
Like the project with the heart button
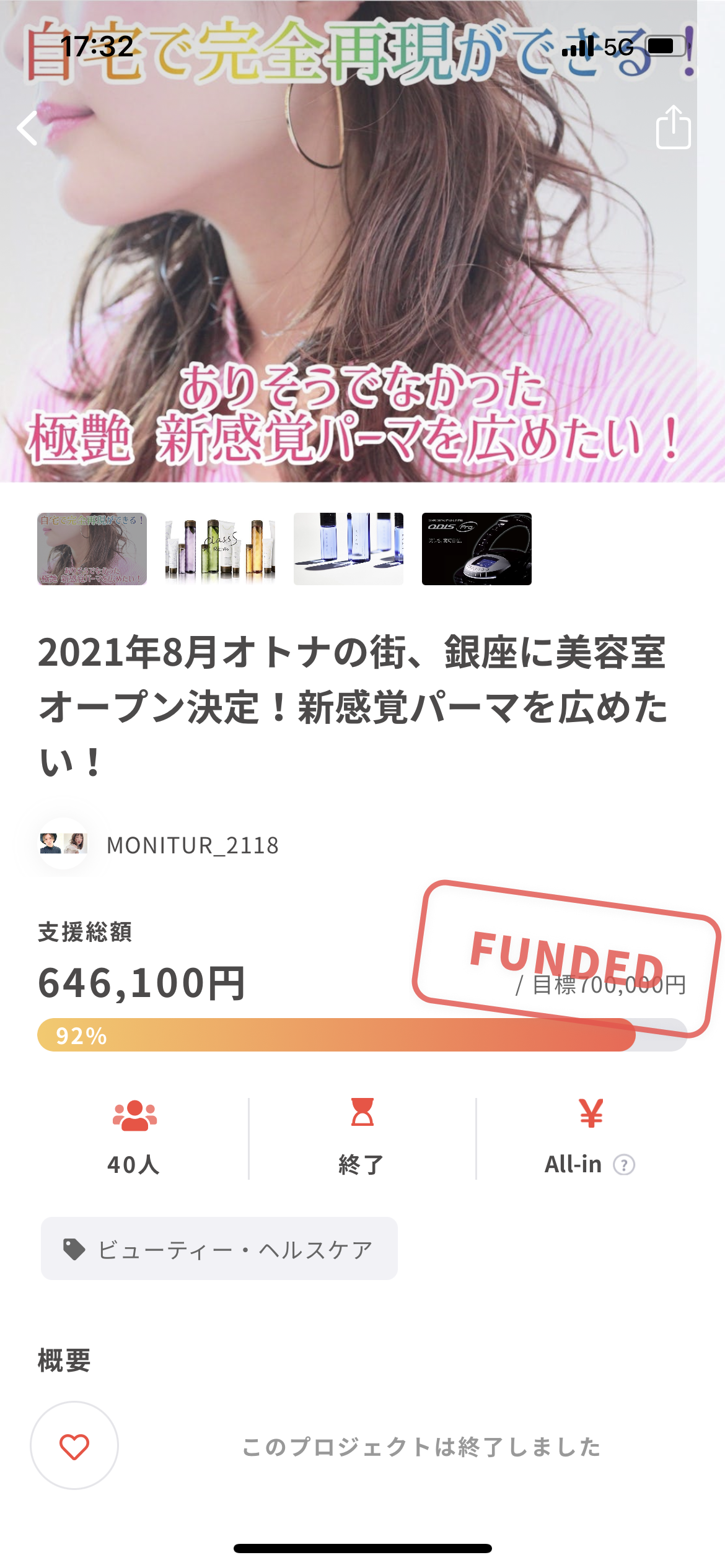pyautogui.click(x=74, y=1445)
